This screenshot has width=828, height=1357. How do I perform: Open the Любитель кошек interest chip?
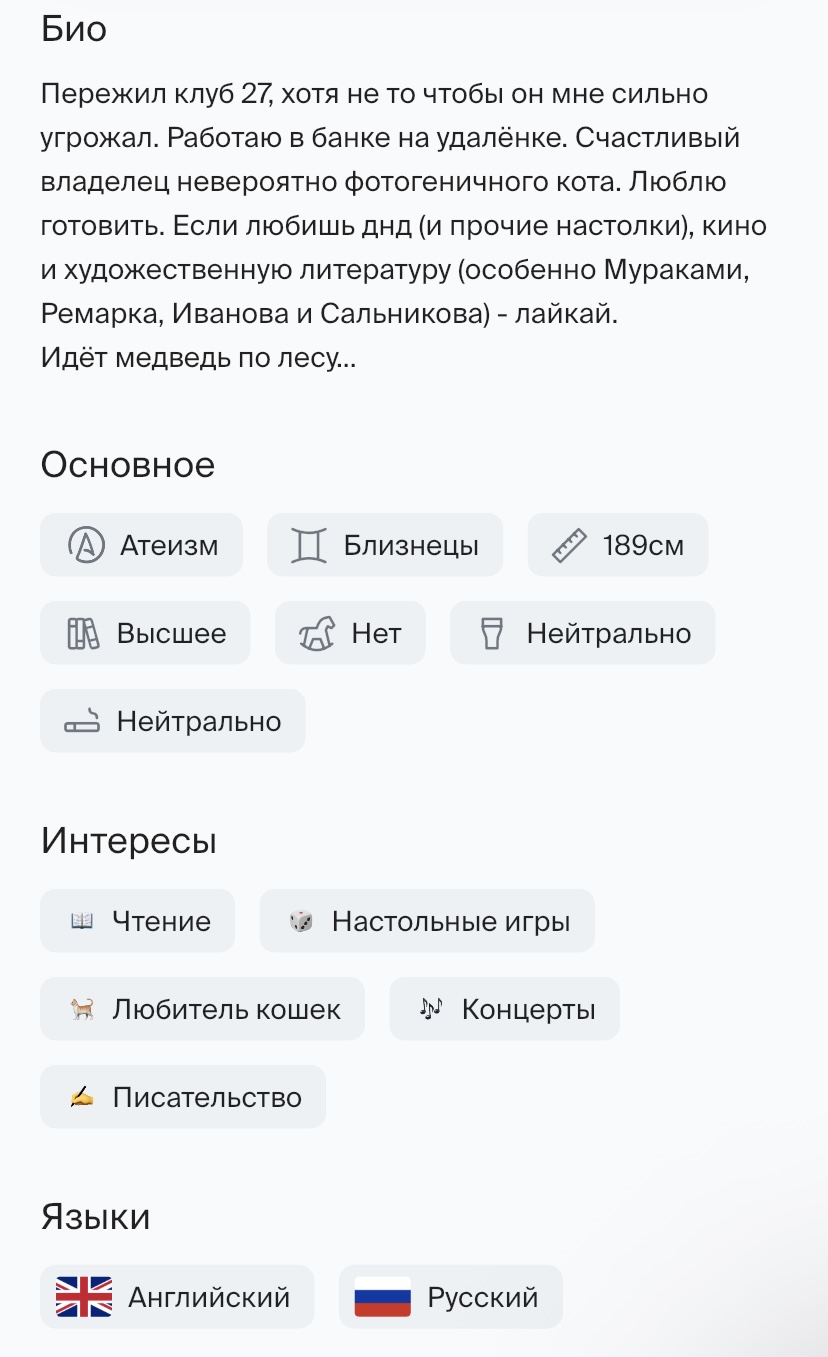tap(202, 1009)
